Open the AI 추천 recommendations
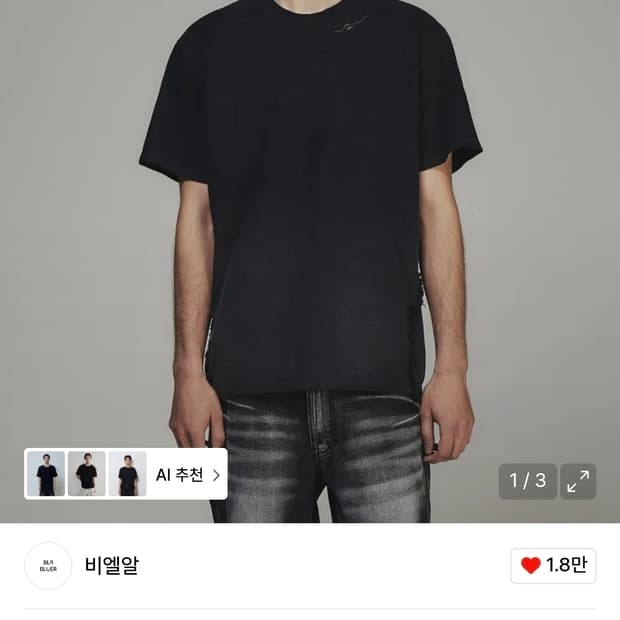Image resolution: width=620 pixels, height=620 pixels. (187, 475)
